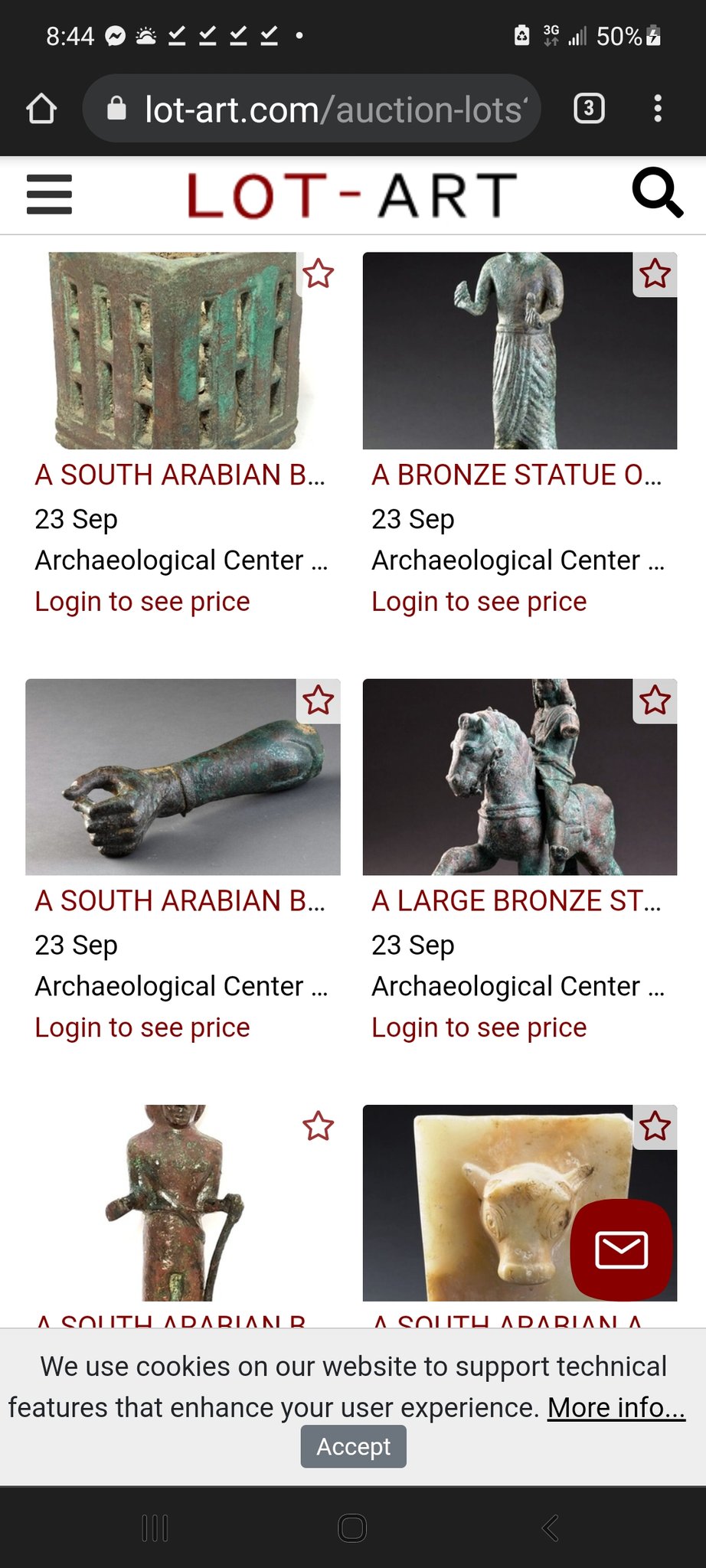The image size is (706, 1568).
Task: Star the bronze arm lot
Action: [318, 701]
